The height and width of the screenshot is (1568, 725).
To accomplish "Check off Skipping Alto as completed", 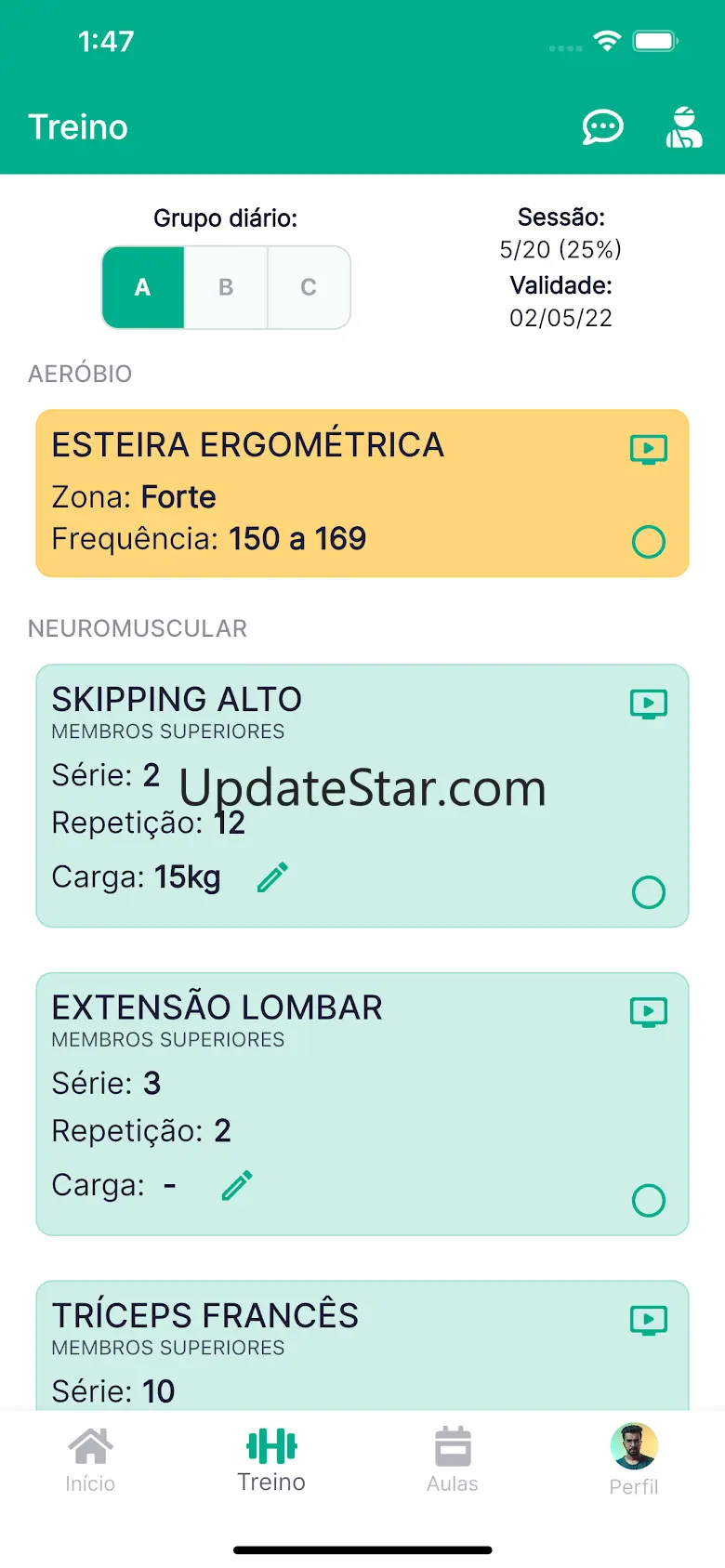I will click(648, 892).
